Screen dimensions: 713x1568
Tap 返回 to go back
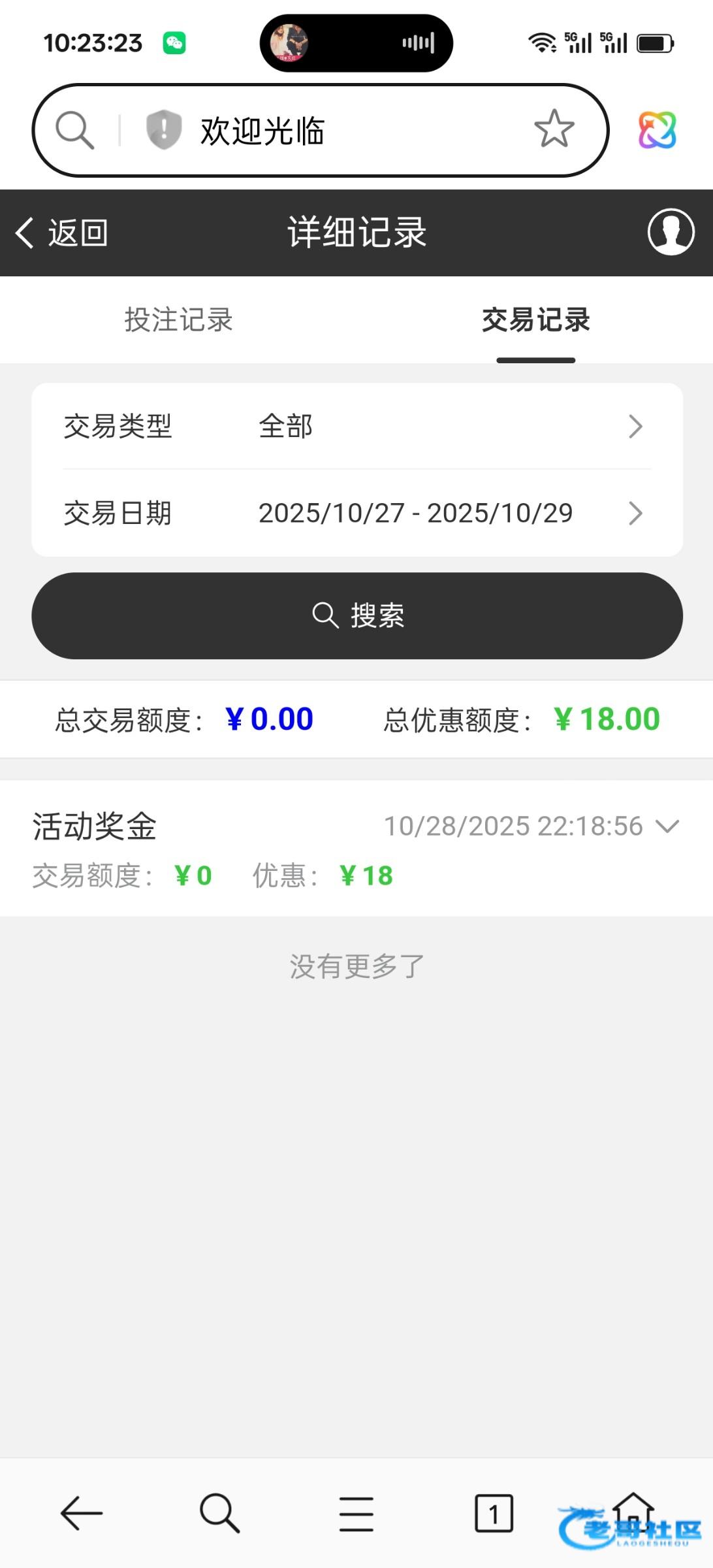[x=62, y=233]
